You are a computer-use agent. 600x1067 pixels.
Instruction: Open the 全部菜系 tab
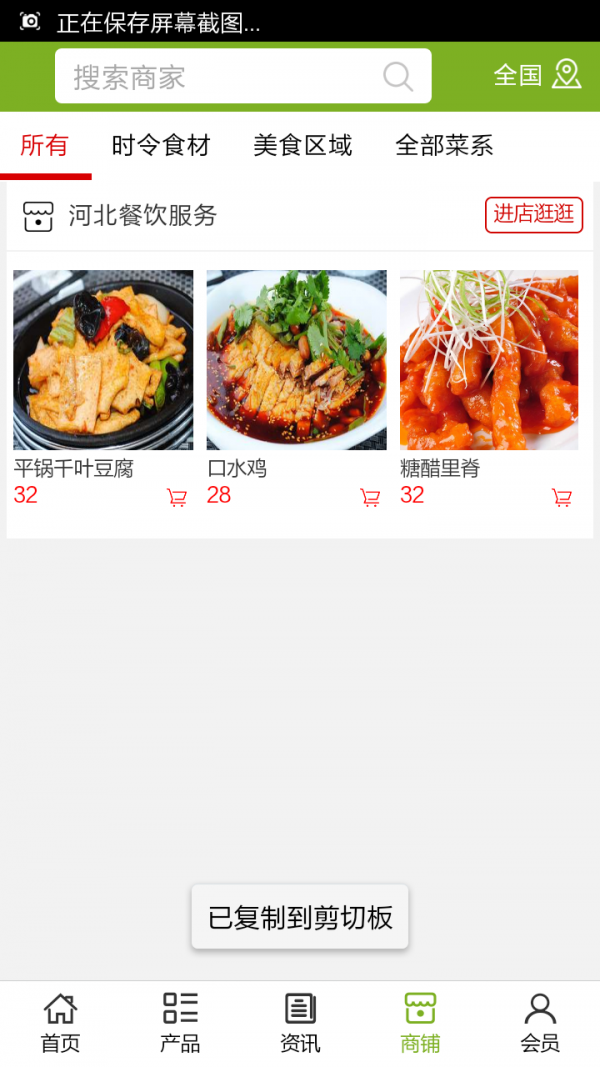444,146
